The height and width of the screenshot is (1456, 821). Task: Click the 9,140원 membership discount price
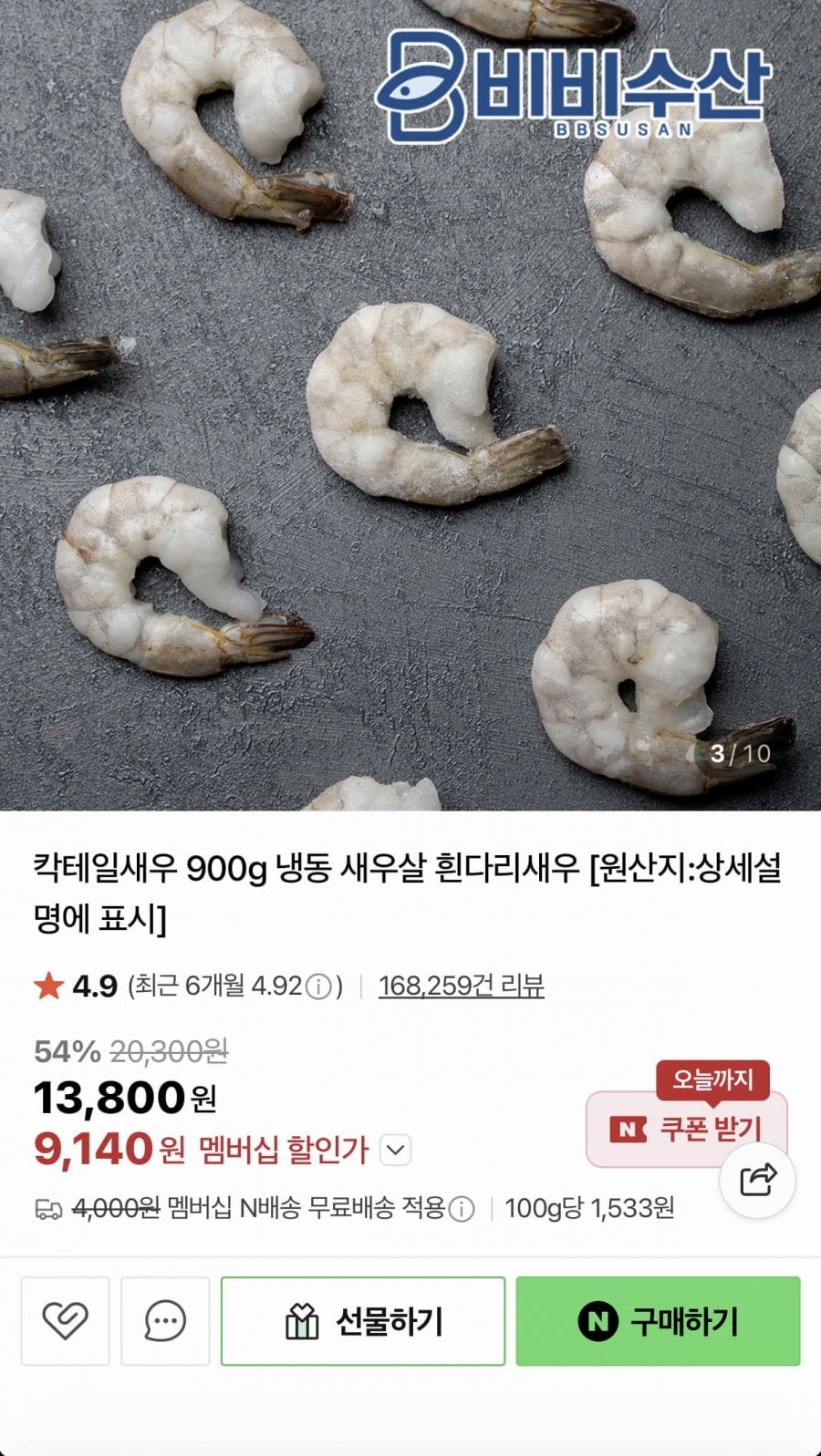point(82,1151)
